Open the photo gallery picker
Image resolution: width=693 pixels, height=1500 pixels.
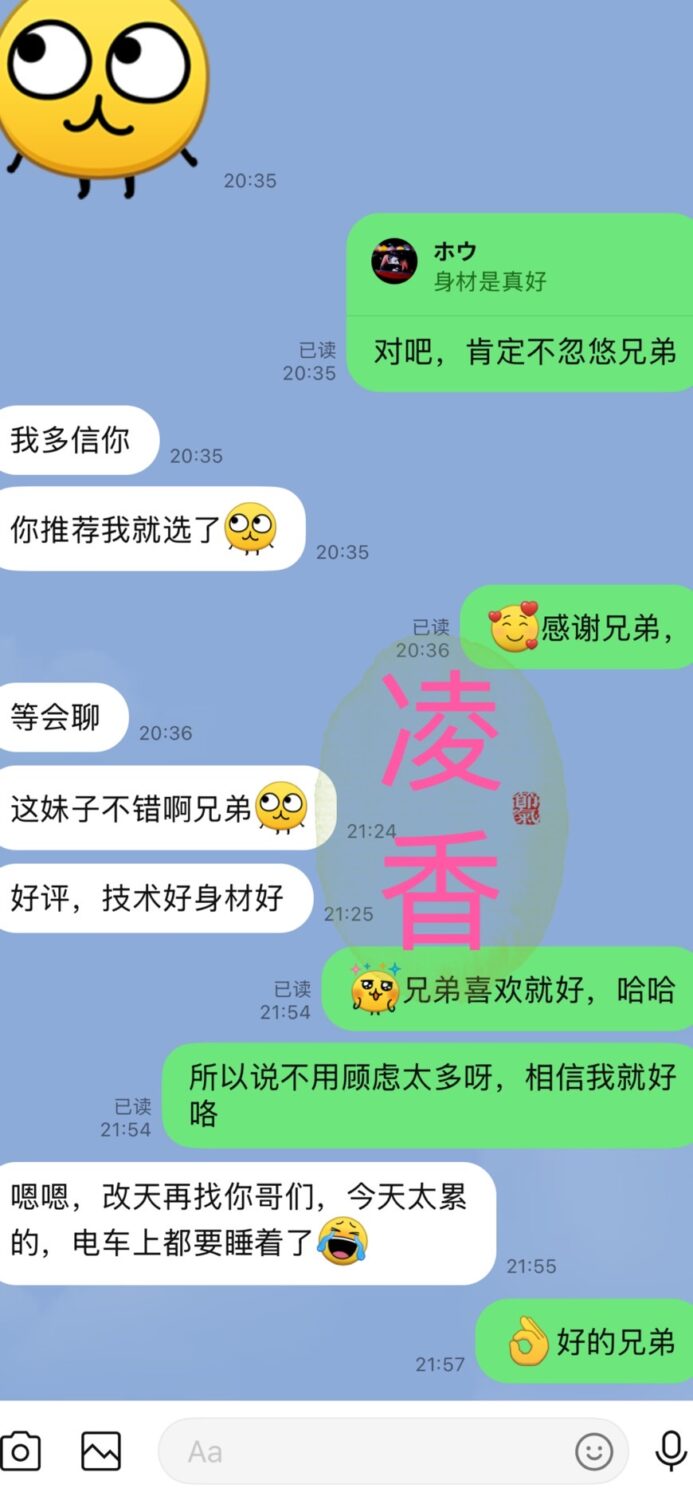point(101,1451)
